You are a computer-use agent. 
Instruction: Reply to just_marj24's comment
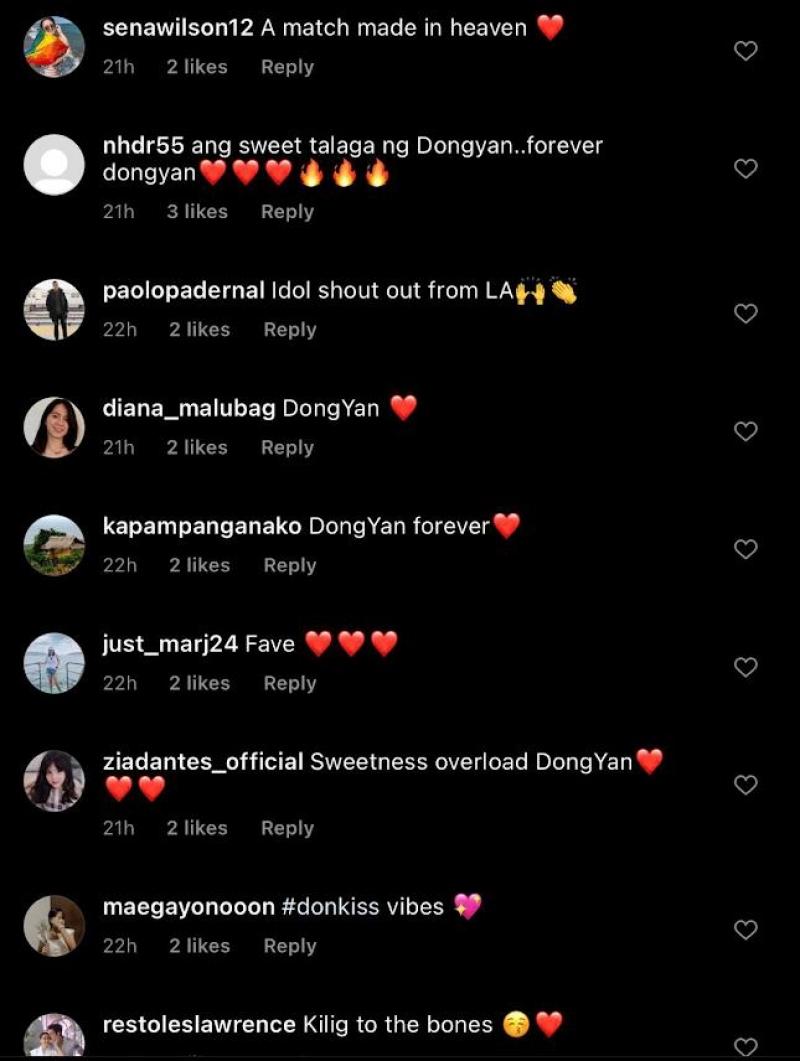(289, 683)
